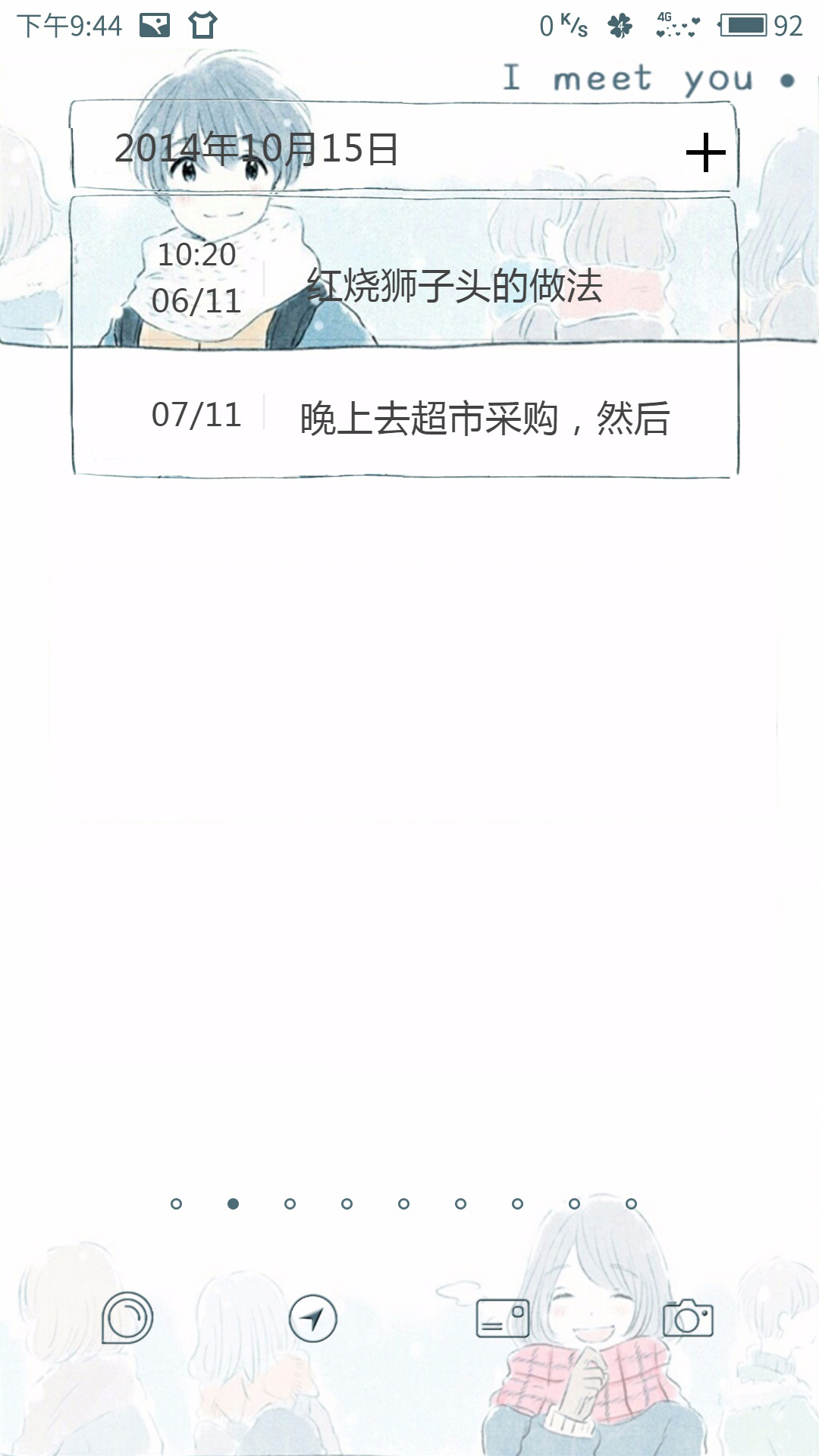This screenshot has height=1456, width=819.
Task: Open the messages app in the dock
Action: (x=502, y=1318)
